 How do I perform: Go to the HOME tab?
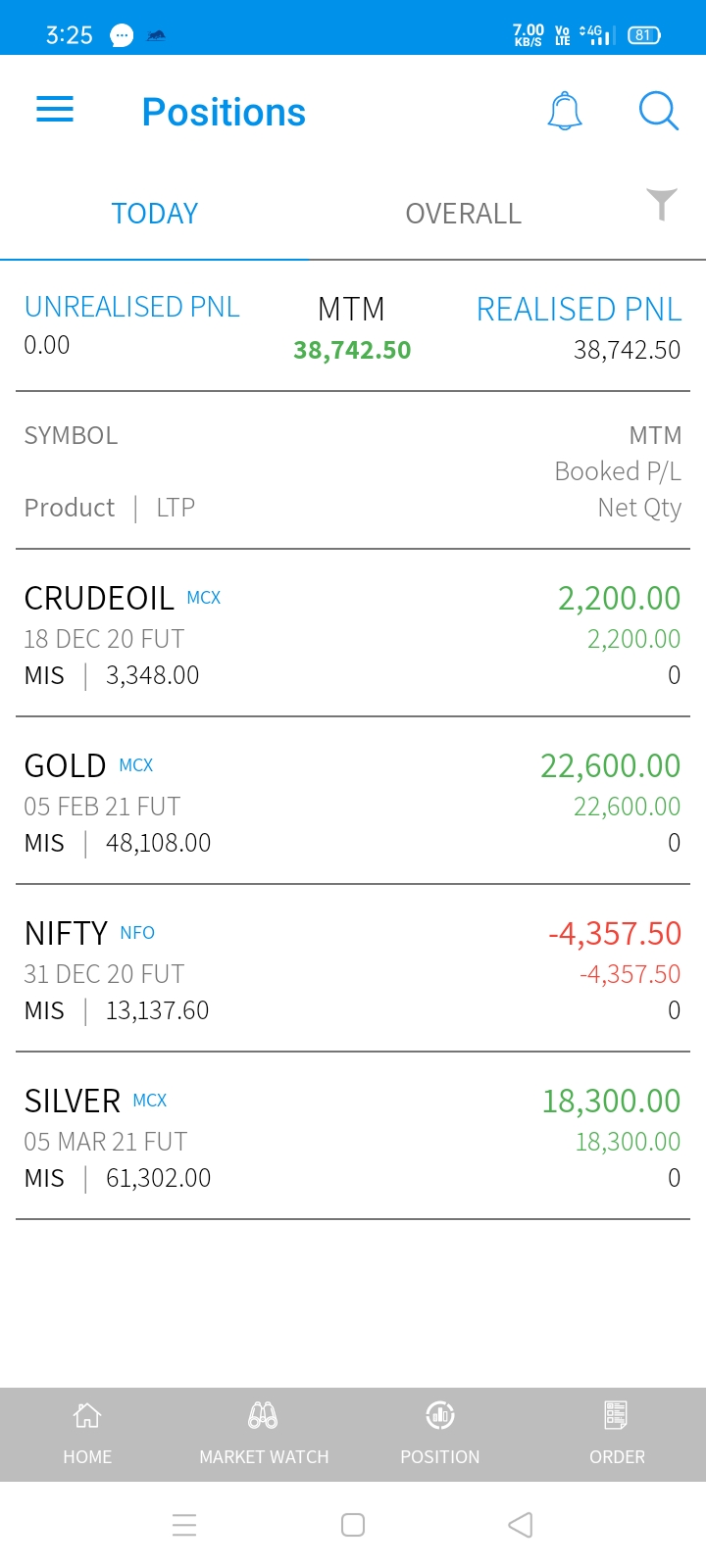click(87, 1433)
